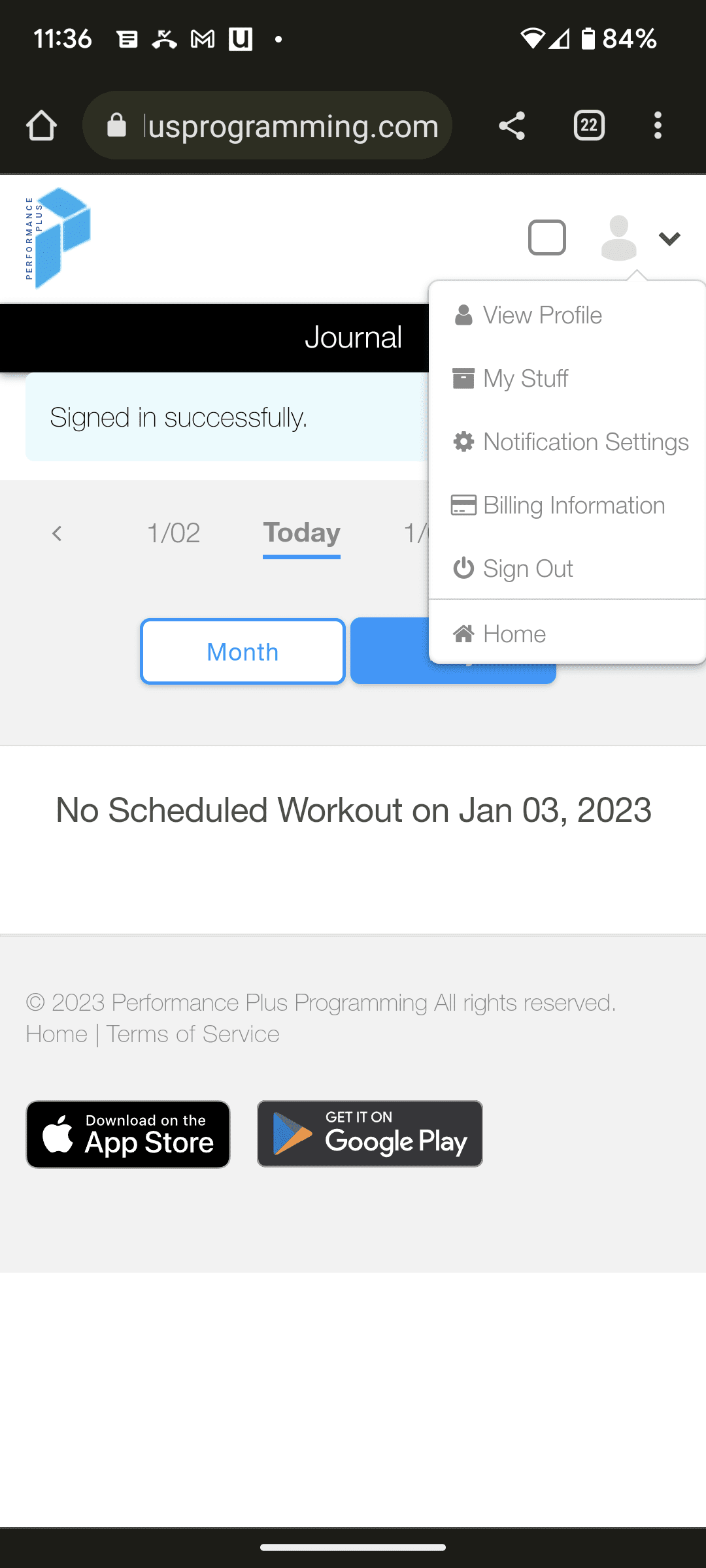Open the Terms of Service link
This screenshot has width=706, height=1568.
tap(193, 1034)
